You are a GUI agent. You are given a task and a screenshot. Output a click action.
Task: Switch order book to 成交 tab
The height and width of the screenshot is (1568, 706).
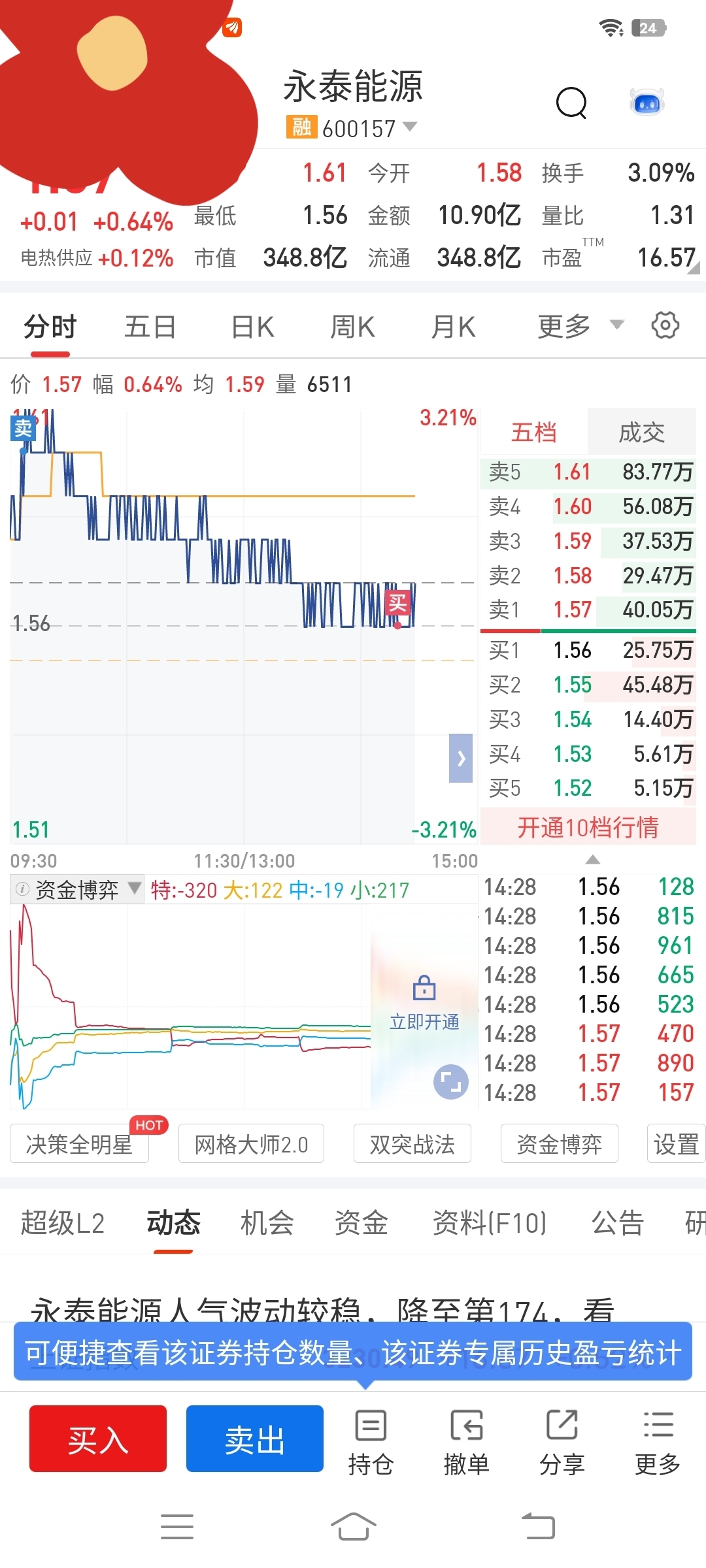tap(641, 432)
